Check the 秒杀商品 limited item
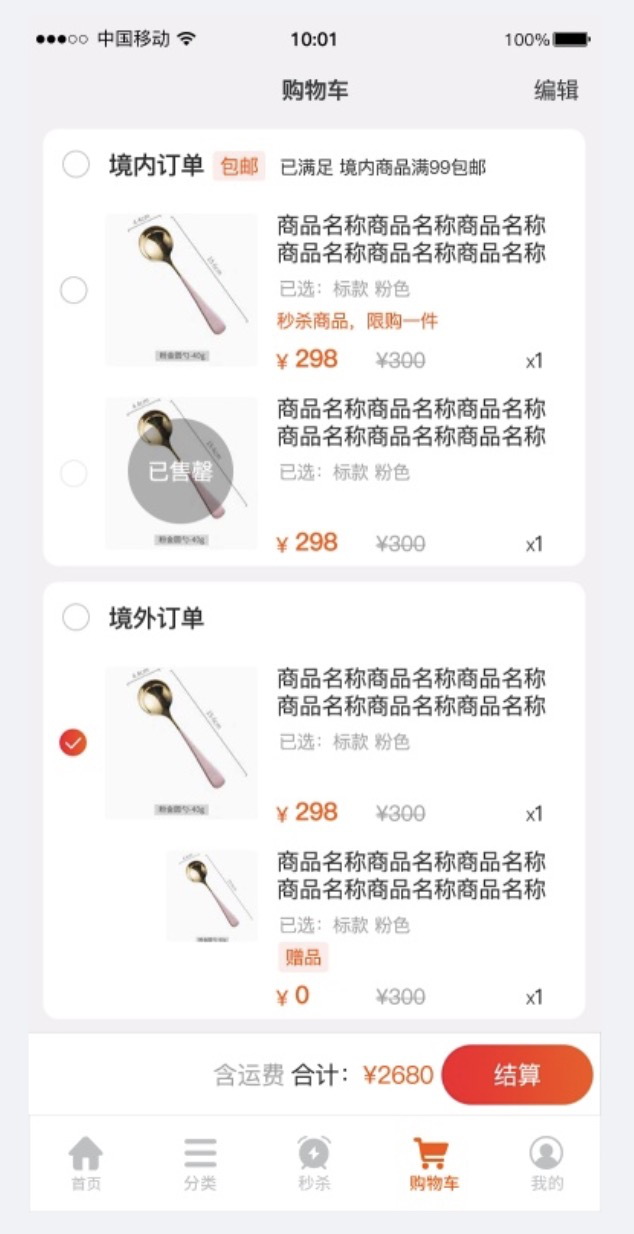 point(74,291)
